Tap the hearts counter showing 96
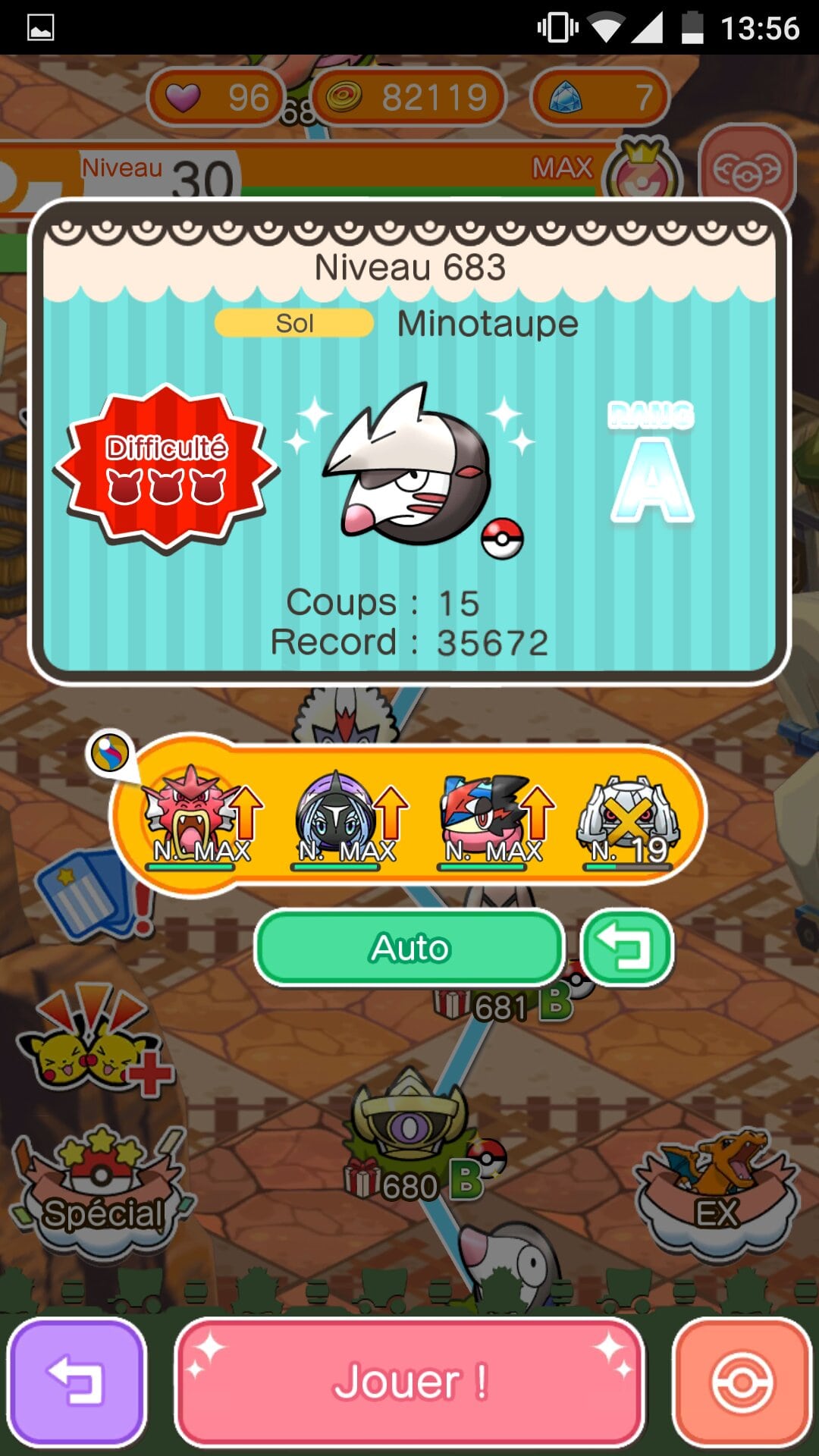Viewport: 819px width, 1456px height. (218, 97)
